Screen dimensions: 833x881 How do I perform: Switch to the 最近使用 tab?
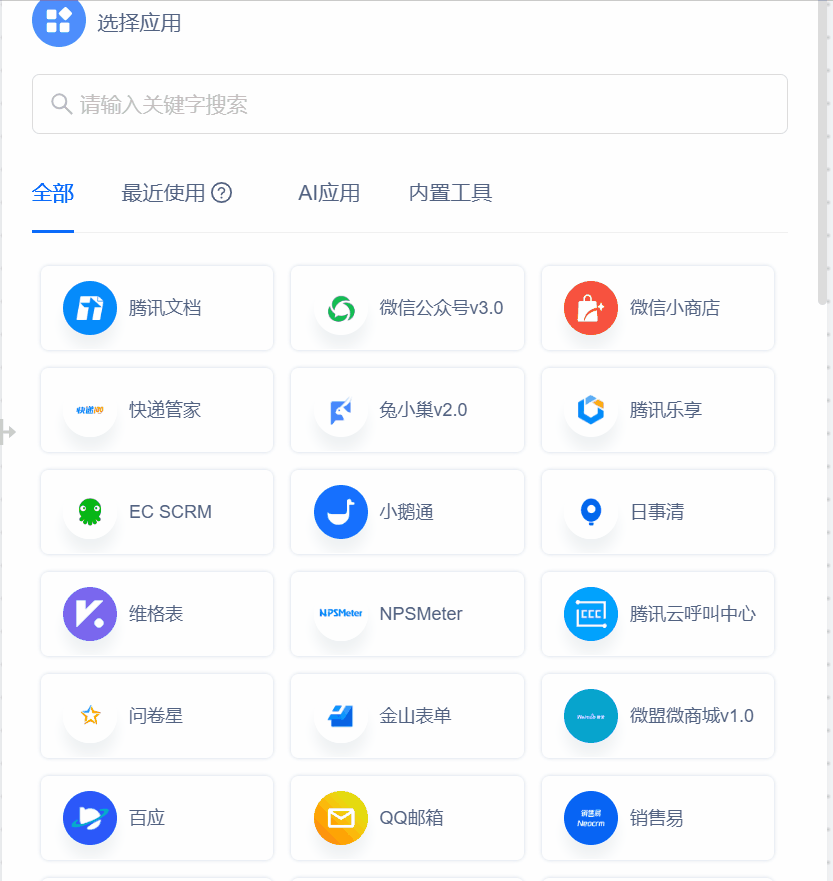(x=163, y=193)
